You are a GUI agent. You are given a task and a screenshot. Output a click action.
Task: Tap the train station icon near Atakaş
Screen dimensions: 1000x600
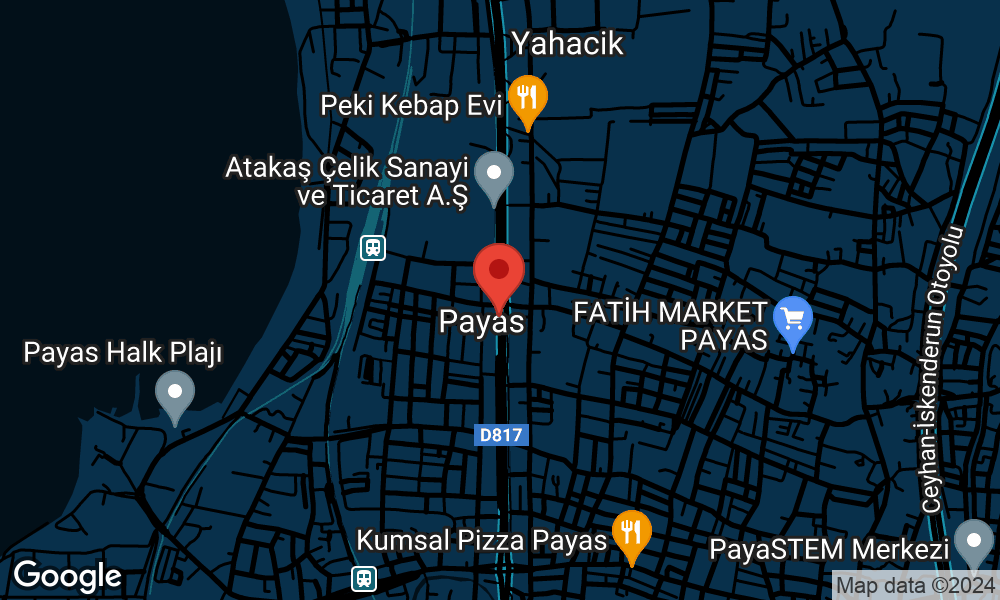(x=373, y=247)
